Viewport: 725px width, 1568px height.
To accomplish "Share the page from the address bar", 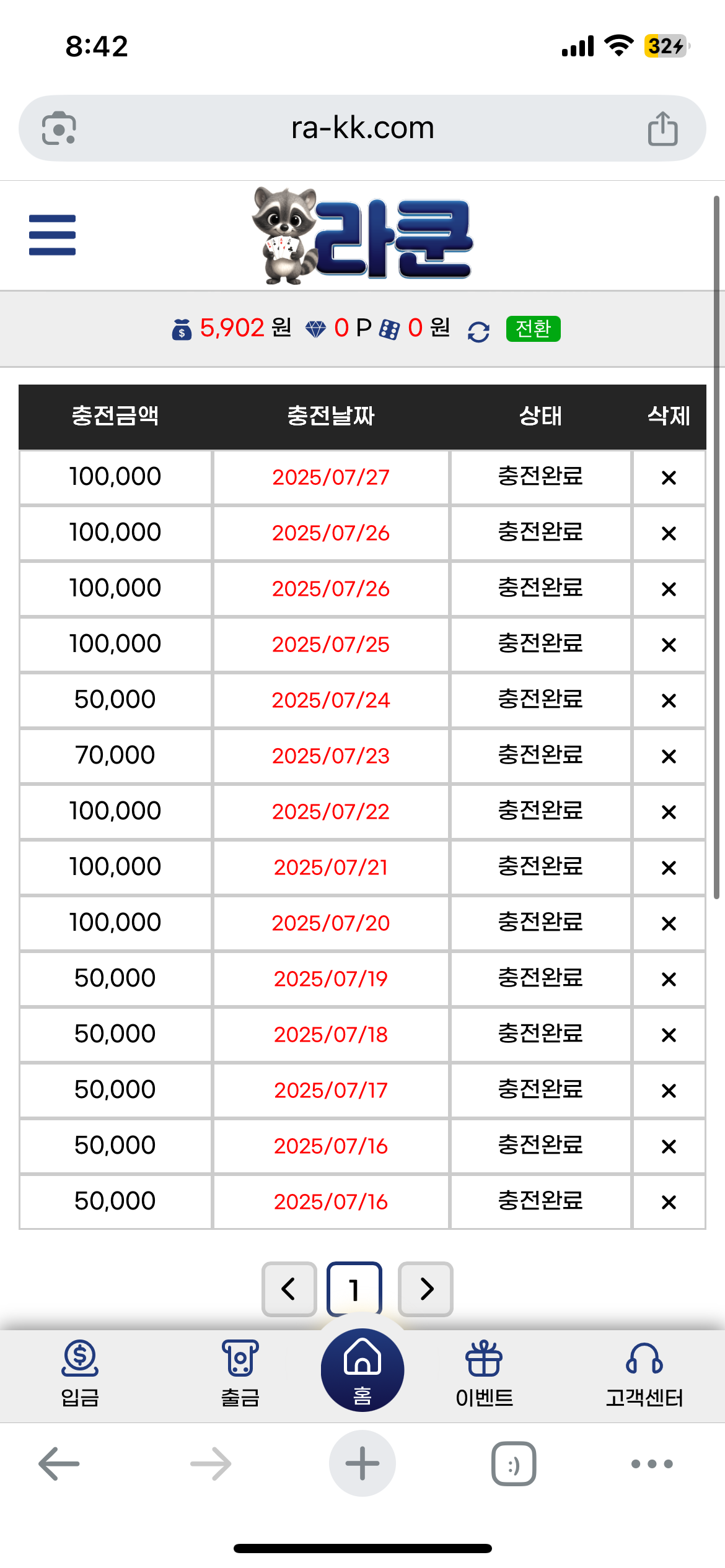I will (662, 128).
